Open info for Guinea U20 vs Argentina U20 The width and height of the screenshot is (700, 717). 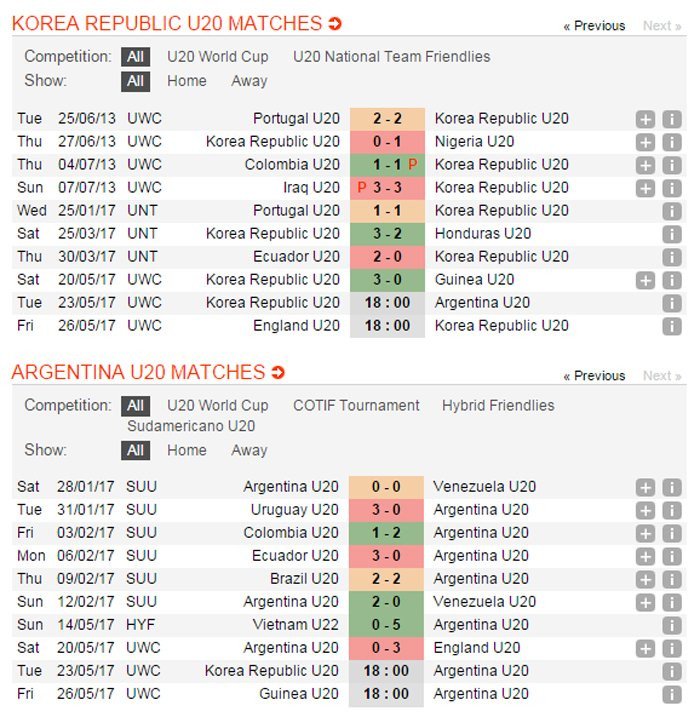click(672, 694)
